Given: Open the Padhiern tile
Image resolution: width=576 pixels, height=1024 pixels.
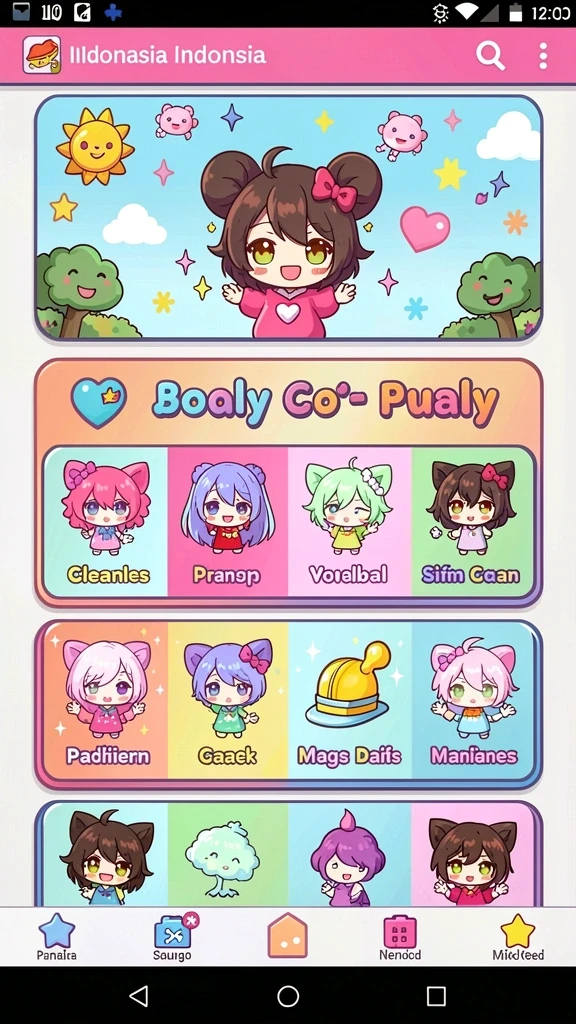Looking at the screenshot, I should (107, 701).
